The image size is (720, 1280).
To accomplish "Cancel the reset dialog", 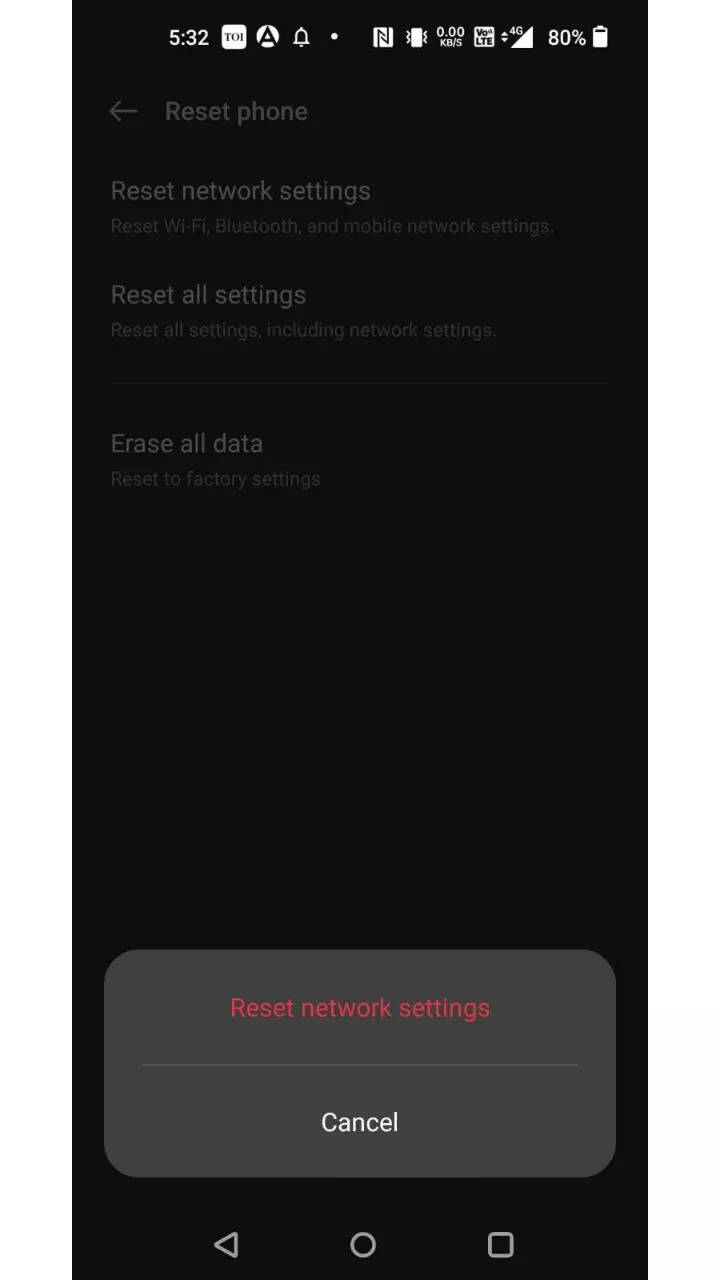I will pos(360,1122).
